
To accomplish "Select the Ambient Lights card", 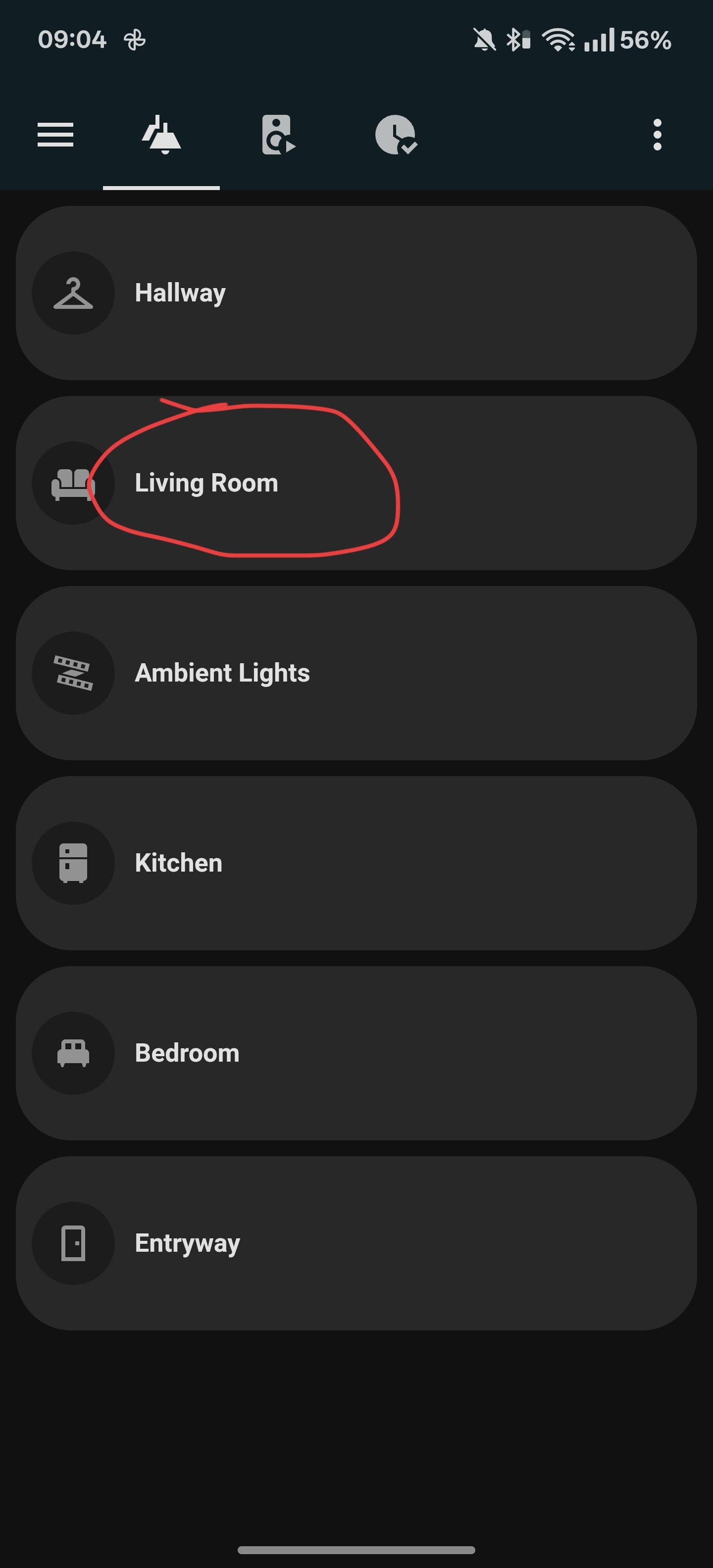I will [x=356, y=673].
